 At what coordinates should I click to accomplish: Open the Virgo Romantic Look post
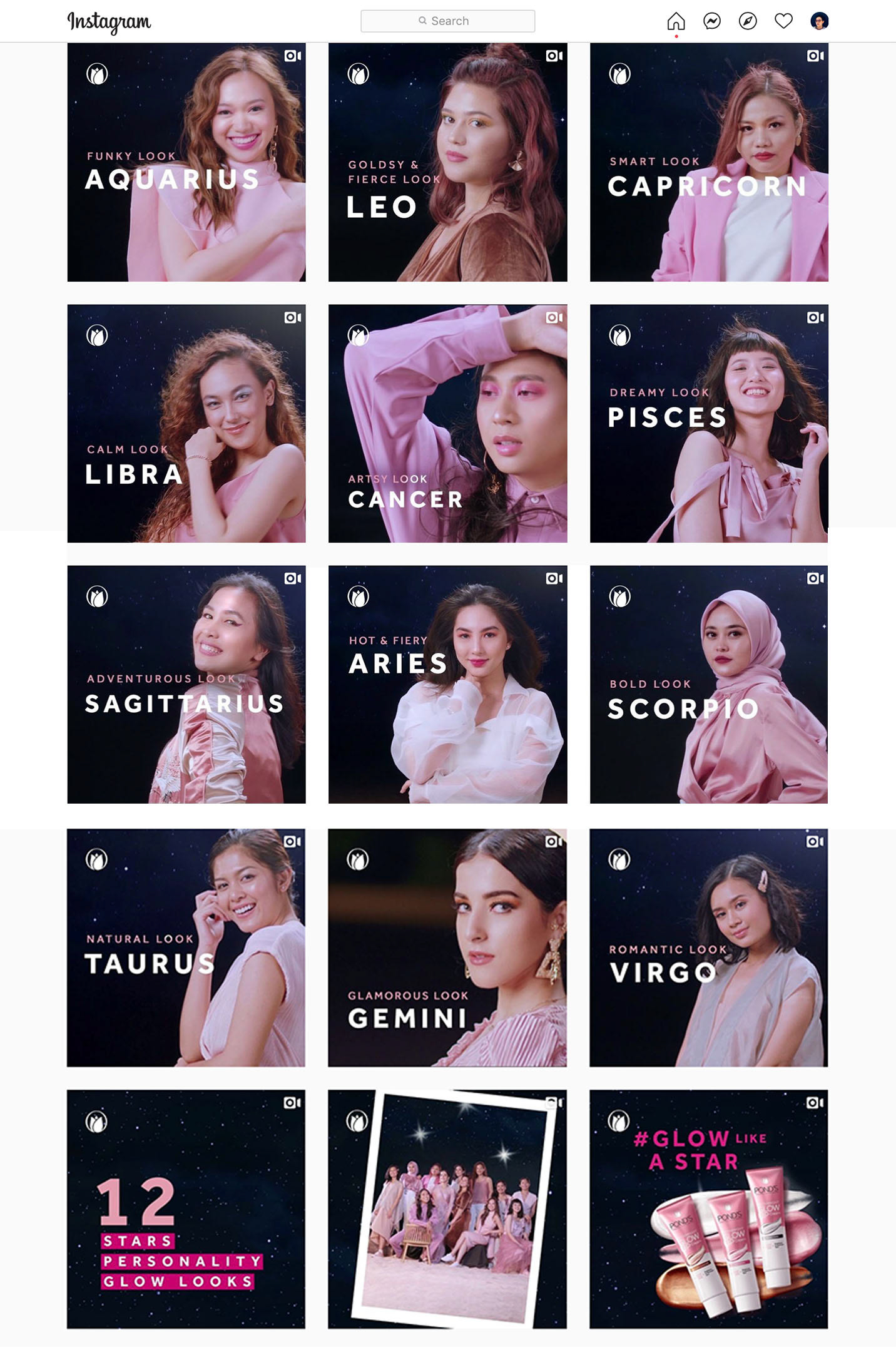click(x=709, y=948)
